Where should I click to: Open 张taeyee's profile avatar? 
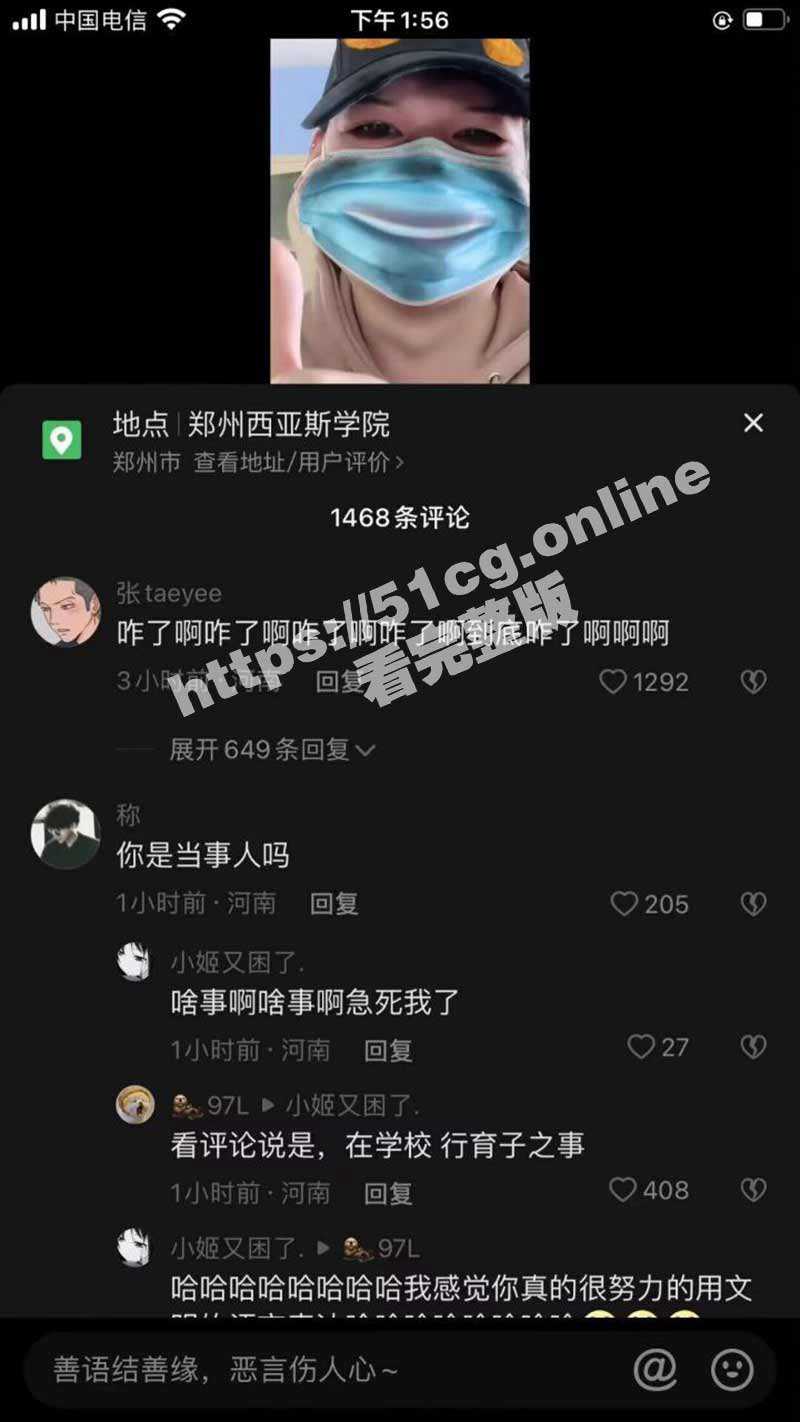[66, 611]
